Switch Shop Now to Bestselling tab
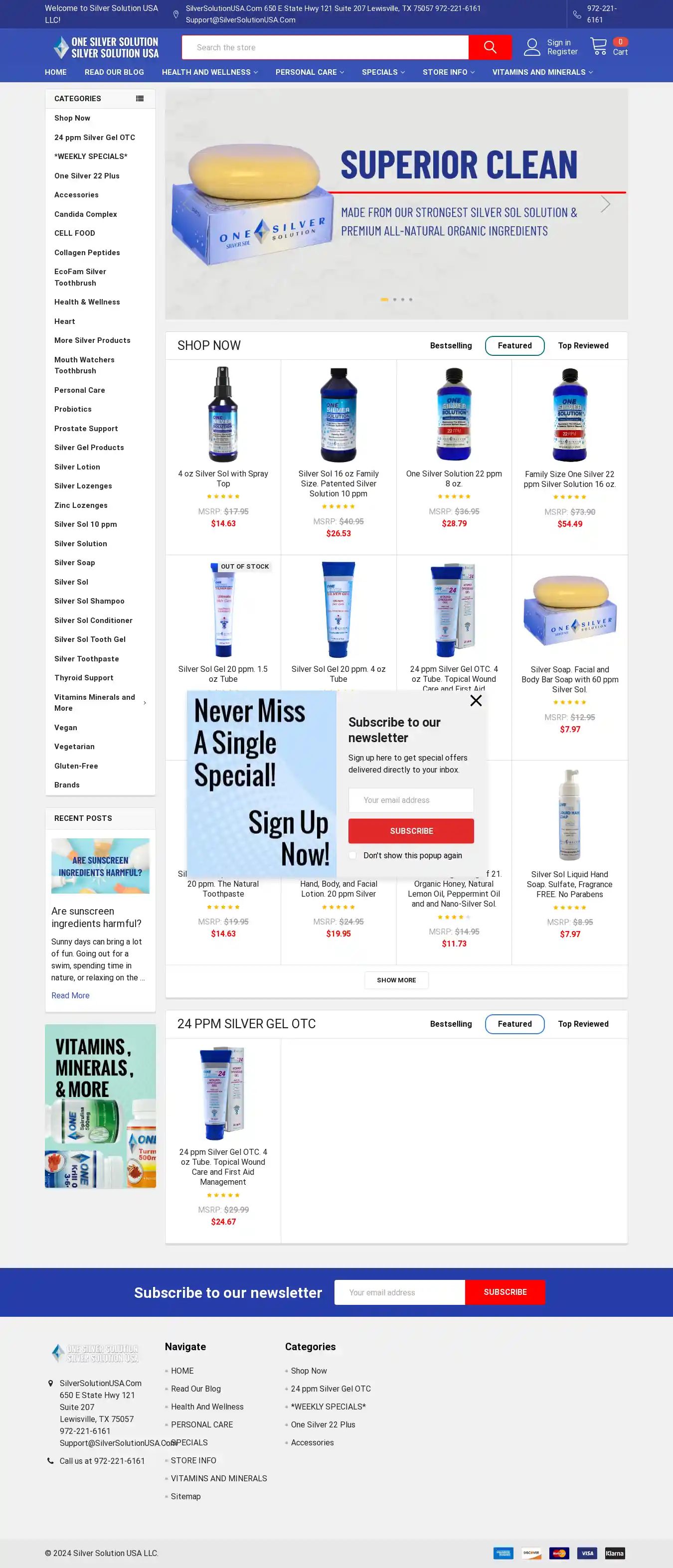 pyautogui.click(x=451, y=346)
